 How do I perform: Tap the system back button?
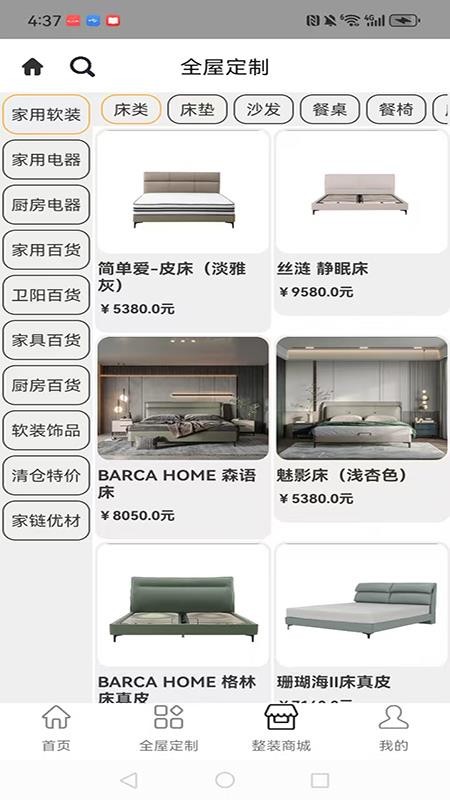pyautogui.click(x=129, y=780)
